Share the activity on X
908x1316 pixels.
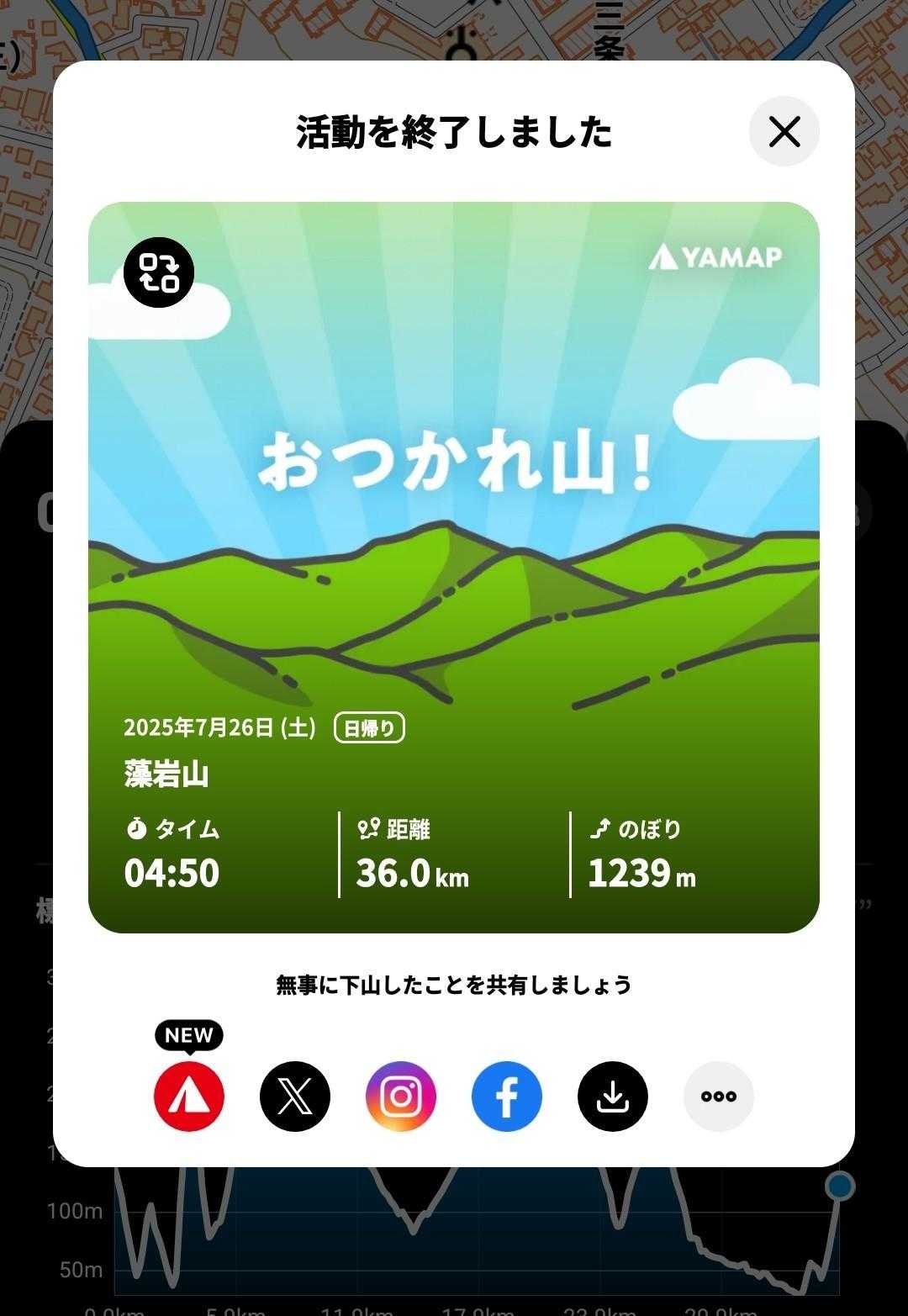[x=295, y=1096]
